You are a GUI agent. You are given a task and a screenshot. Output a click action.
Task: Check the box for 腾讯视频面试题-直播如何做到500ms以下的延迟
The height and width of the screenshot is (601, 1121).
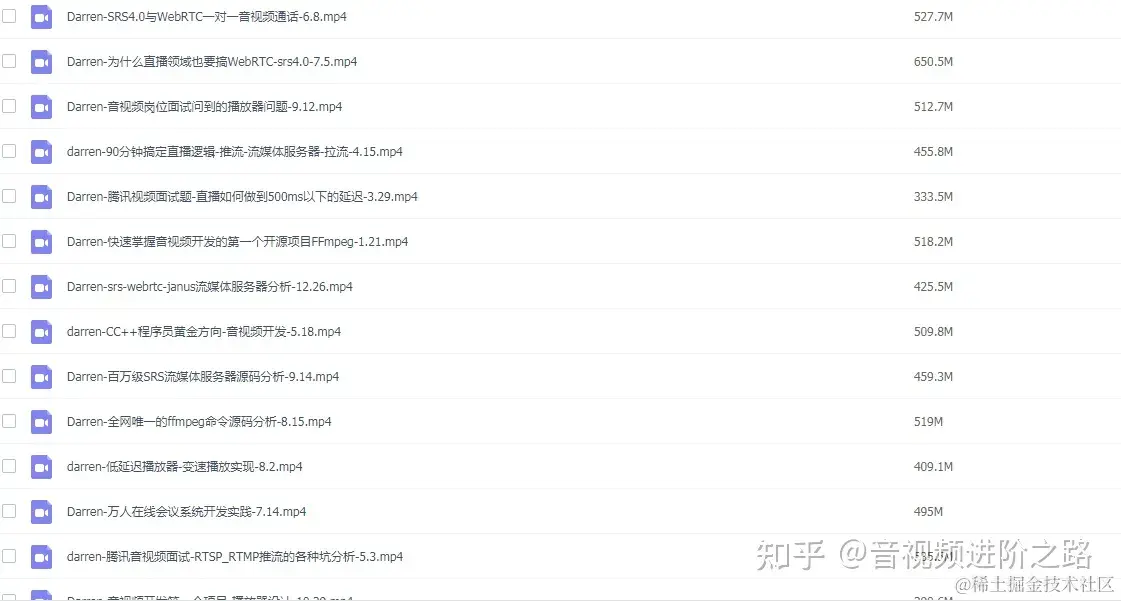click(9, 196)
